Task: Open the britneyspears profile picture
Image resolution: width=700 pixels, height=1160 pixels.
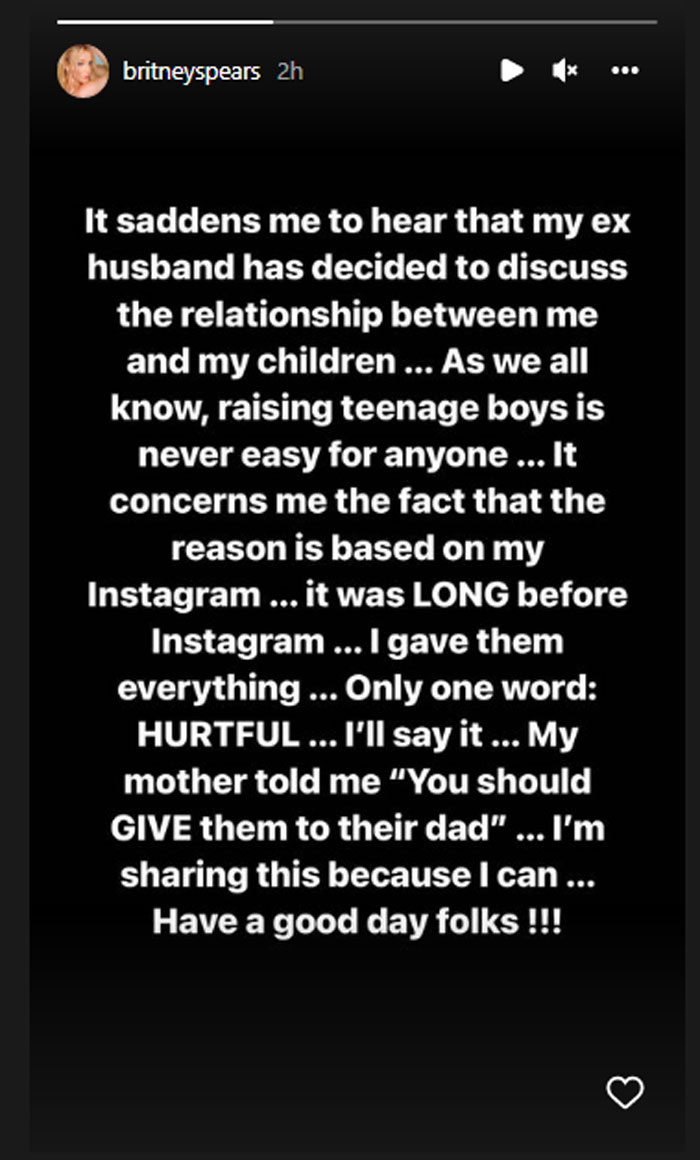Action: pyautogui.click(x=83, y=71)
